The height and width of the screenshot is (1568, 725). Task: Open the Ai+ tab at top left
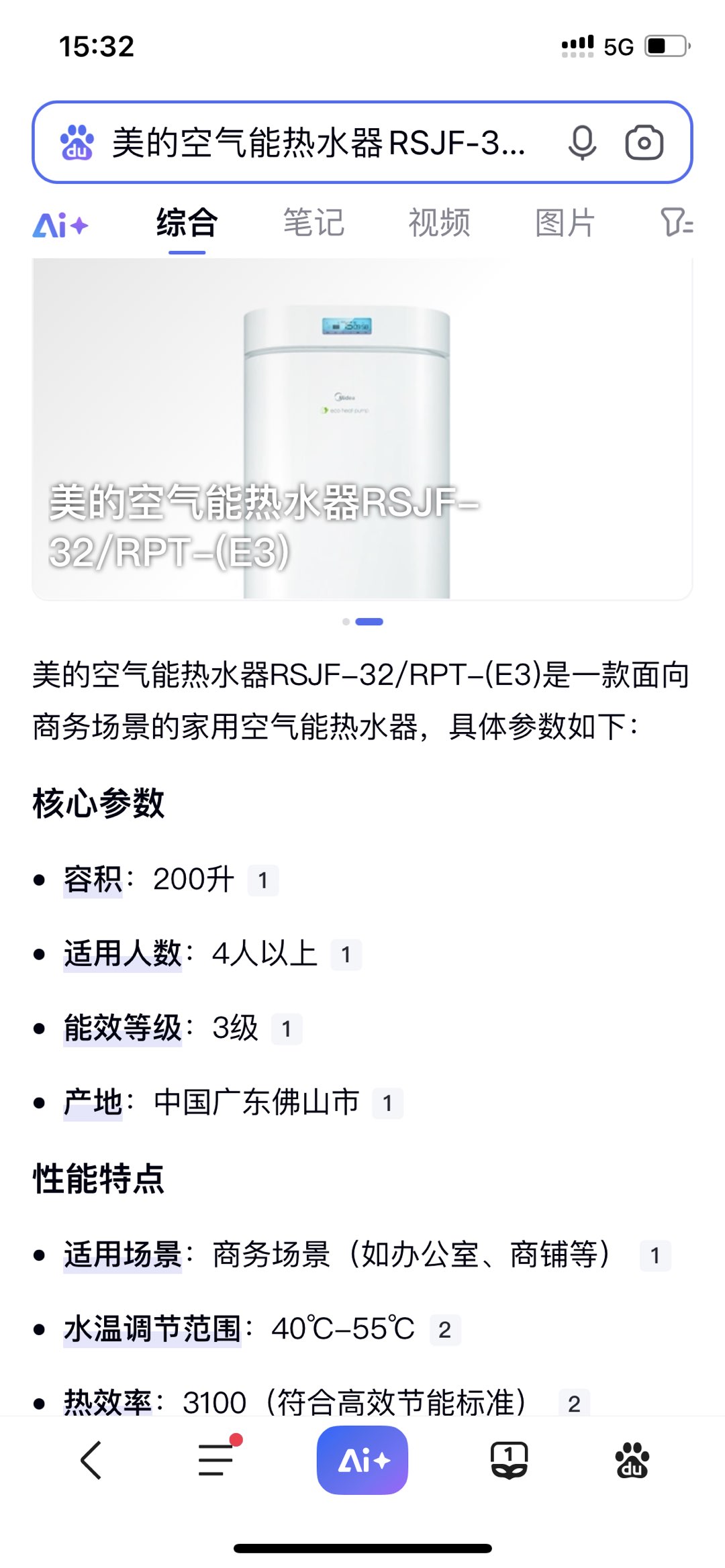[x=60, y=225]
